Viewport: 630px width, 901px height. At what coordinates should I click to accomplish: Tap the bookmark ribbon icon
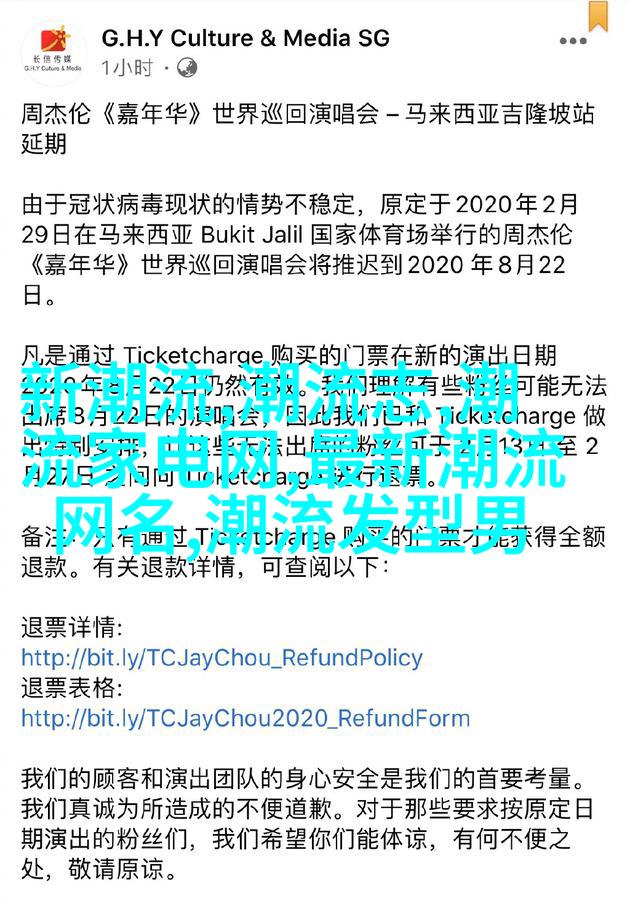click(x=598, y=14)
